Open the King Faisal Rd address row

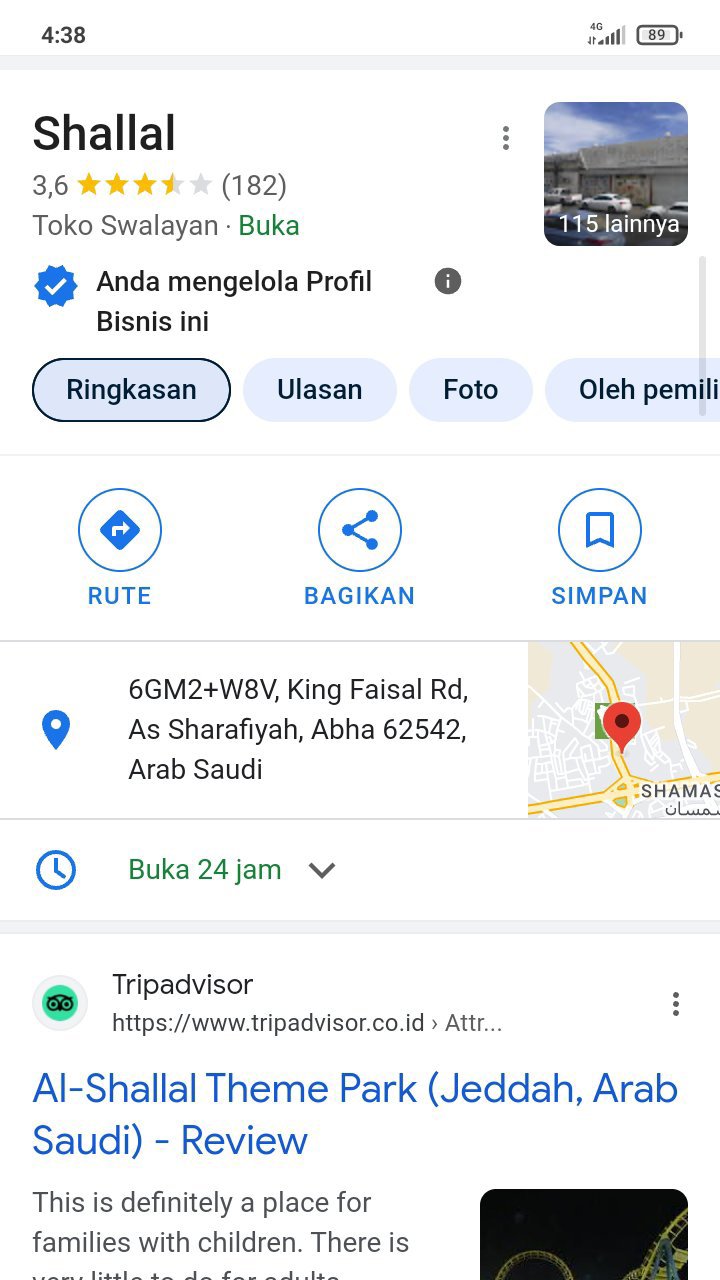point(297,729)
